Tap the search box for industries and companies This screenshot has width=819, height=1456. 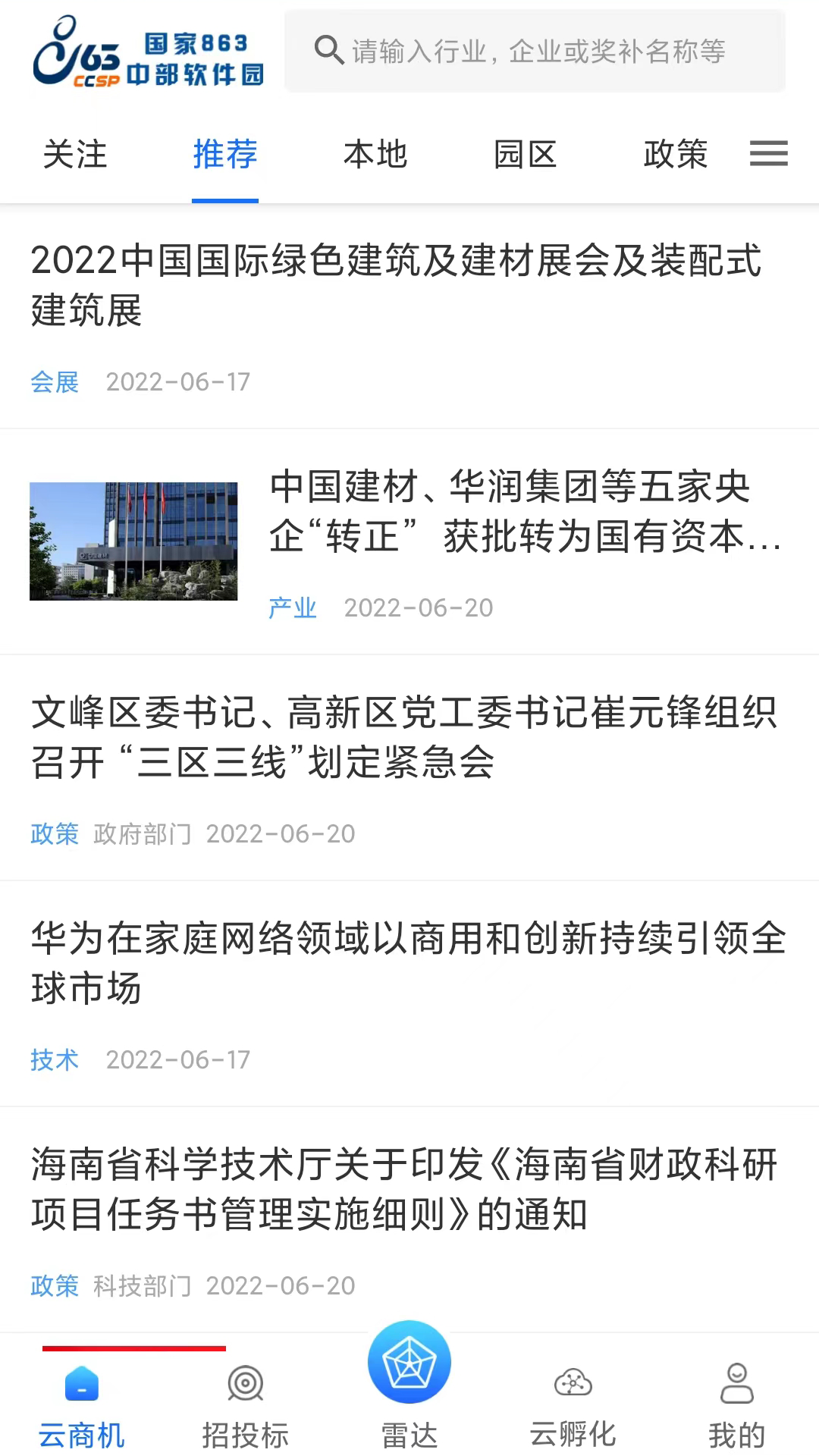(535, 52)
